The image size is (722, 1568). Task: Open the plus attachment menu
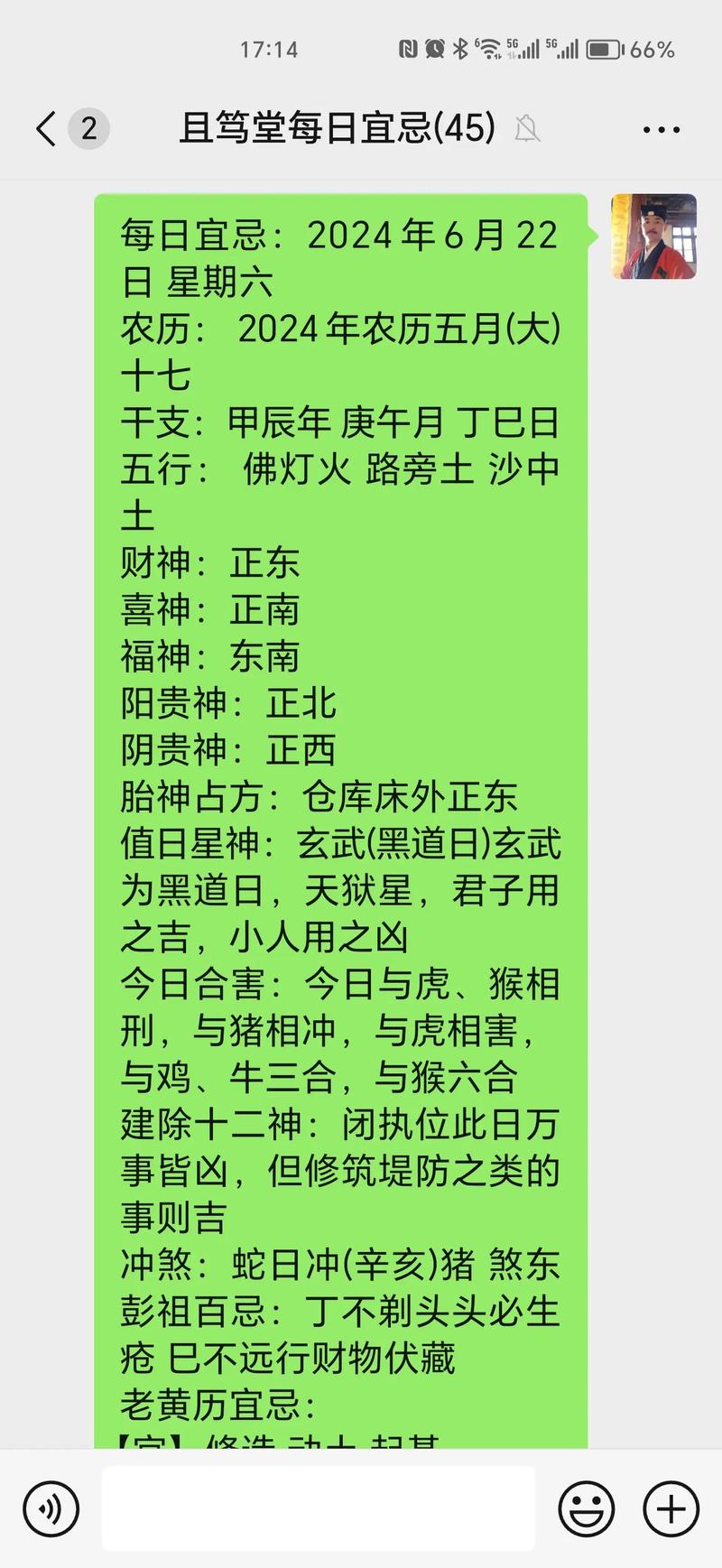671,1508
